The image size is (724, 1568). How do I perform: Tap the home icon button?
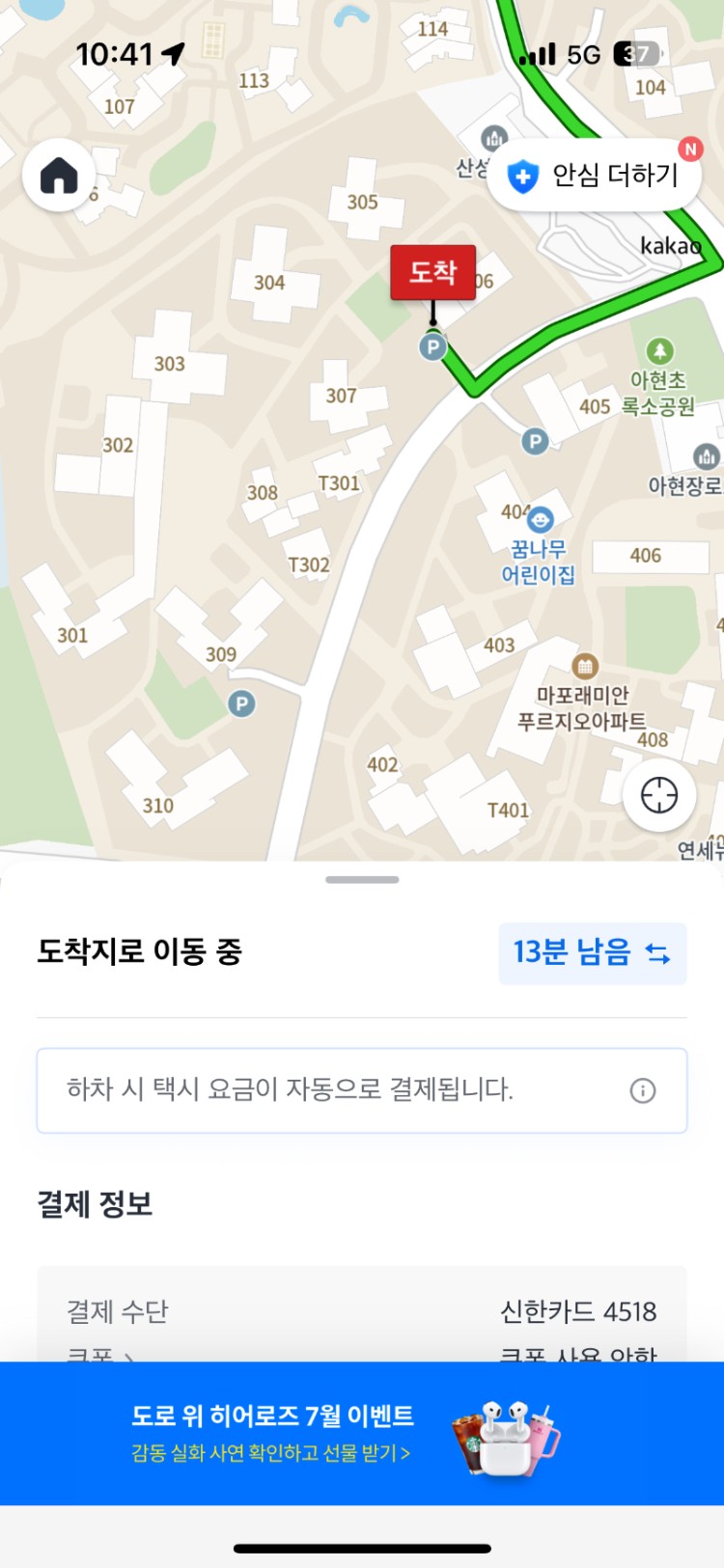click(x=59, y=176)
